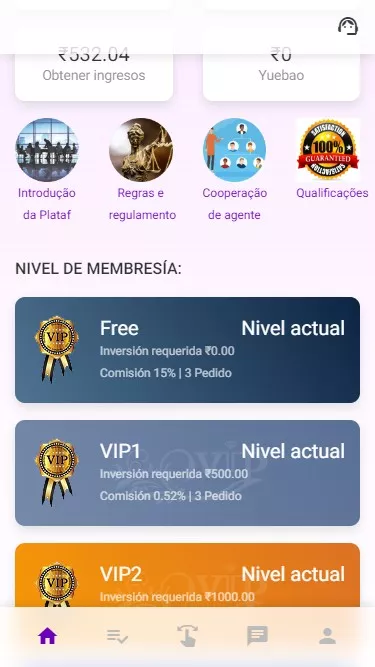Switch to the messages tab
Viewport: 375px width, 667px height.
[x=258, y=636]
